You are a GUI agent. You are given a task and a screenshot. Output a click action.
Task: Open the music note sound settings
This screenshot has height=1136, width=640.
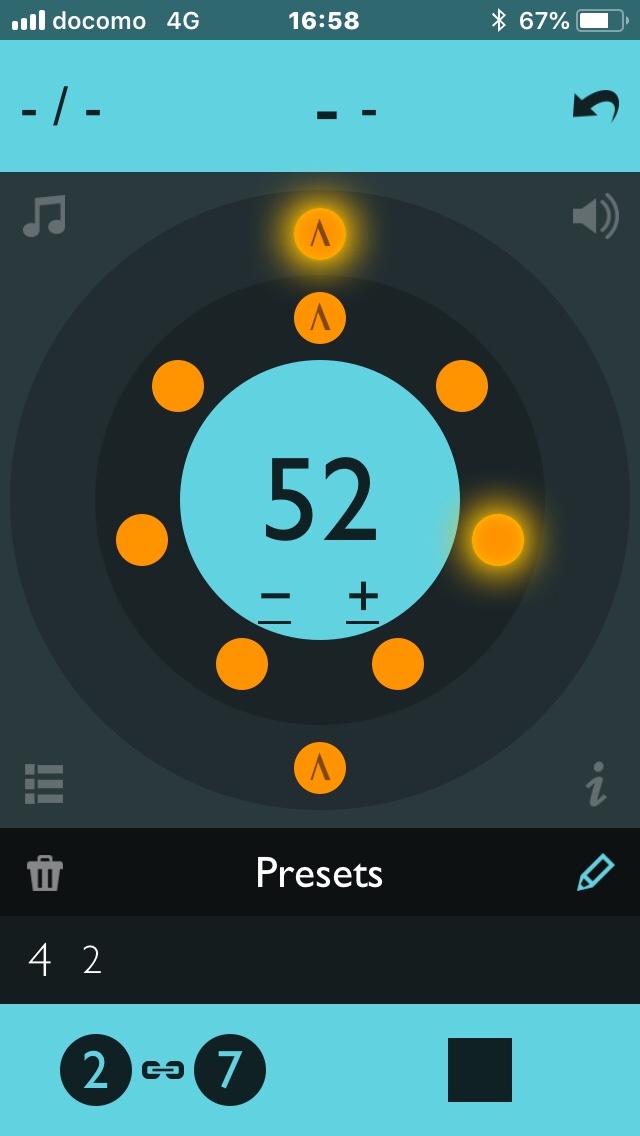tap(44, 215)
